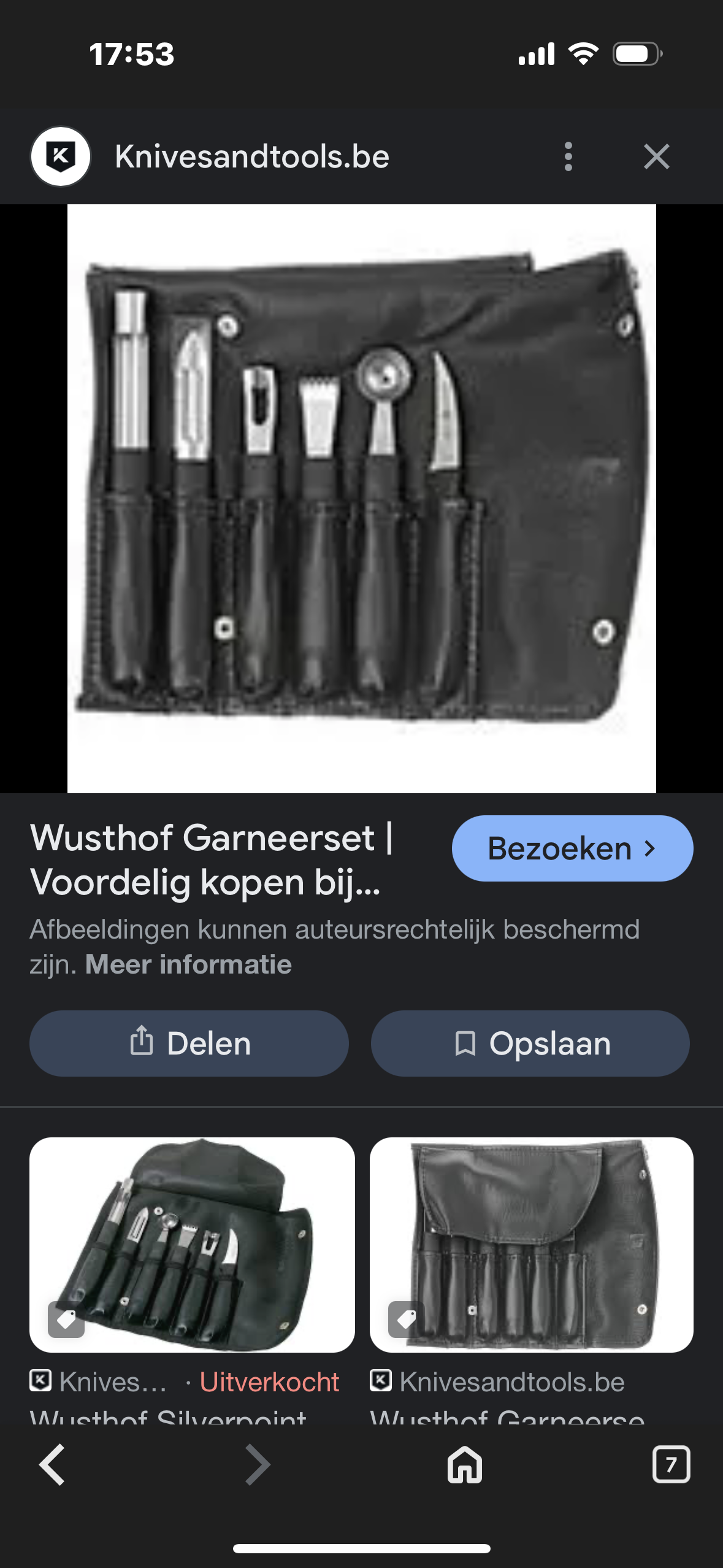Open the closed-case Wusthof Garneerset result
Screen dimensions: 723x1568
pyautogui.click(x=531, y=1245)
